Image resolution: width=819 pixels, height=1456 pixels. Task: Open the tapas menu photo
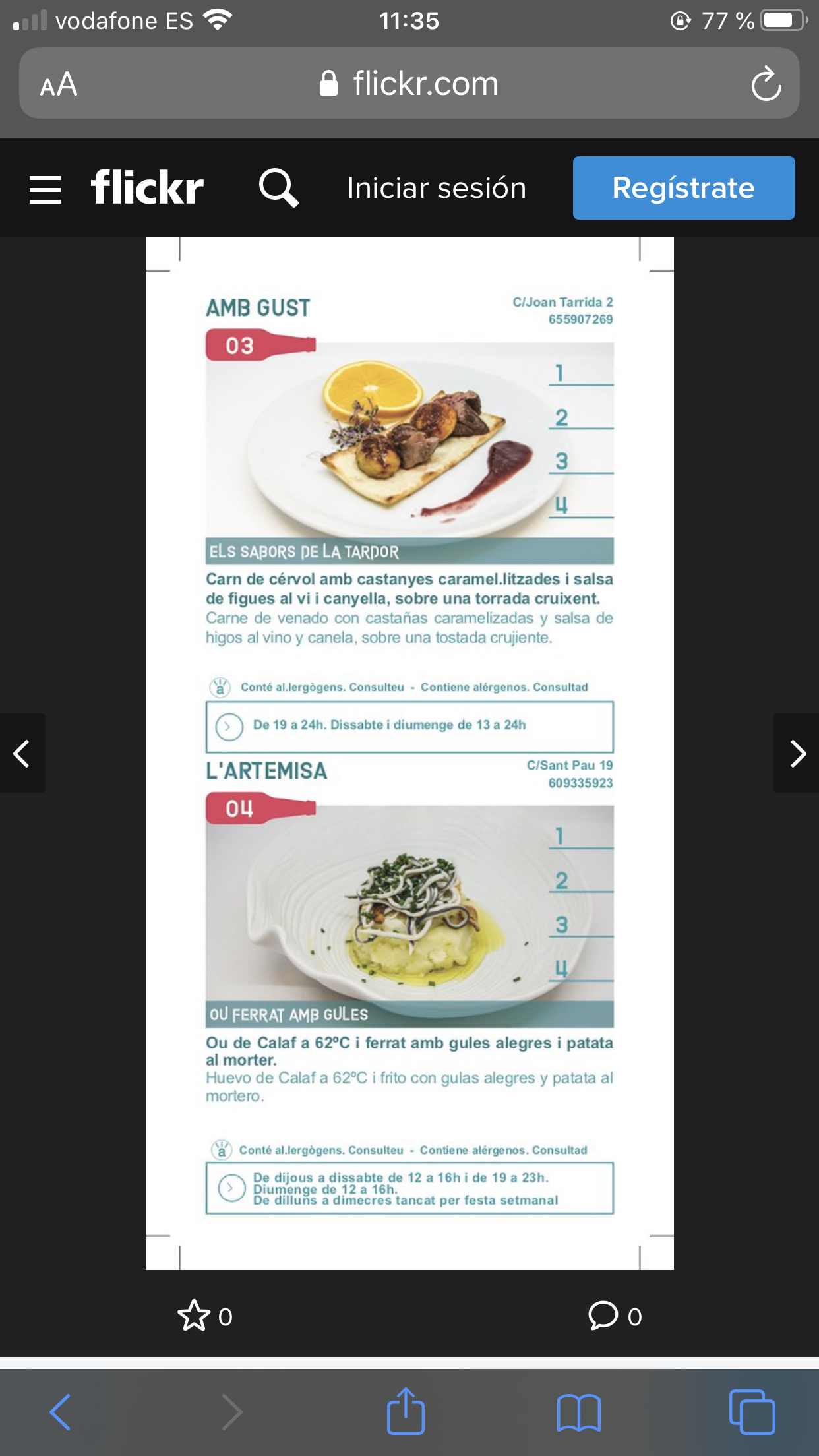pos(409,753)
